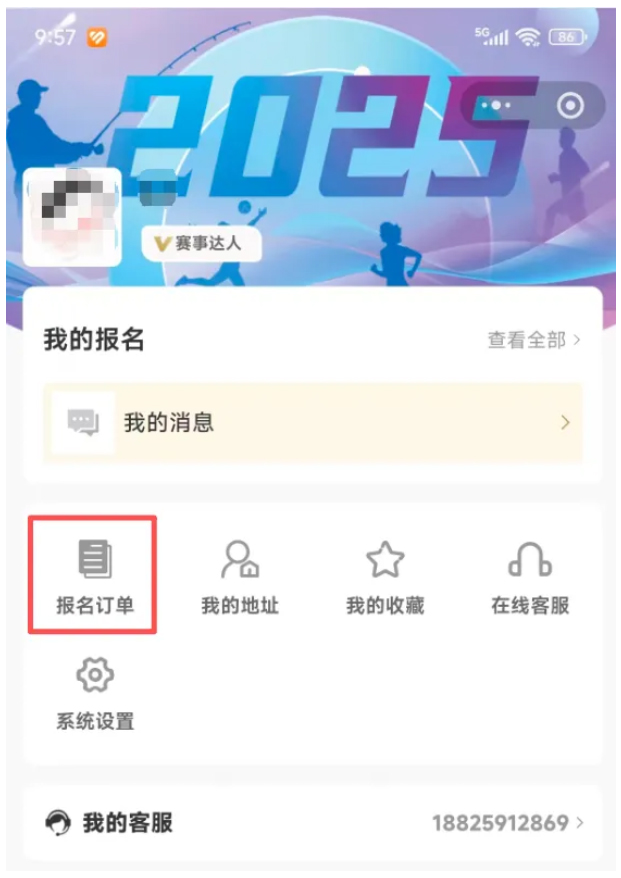Open the mini program more options menu
Image resolution: width=621 pixels, height=878 pixels.
(x=496, y=105)
